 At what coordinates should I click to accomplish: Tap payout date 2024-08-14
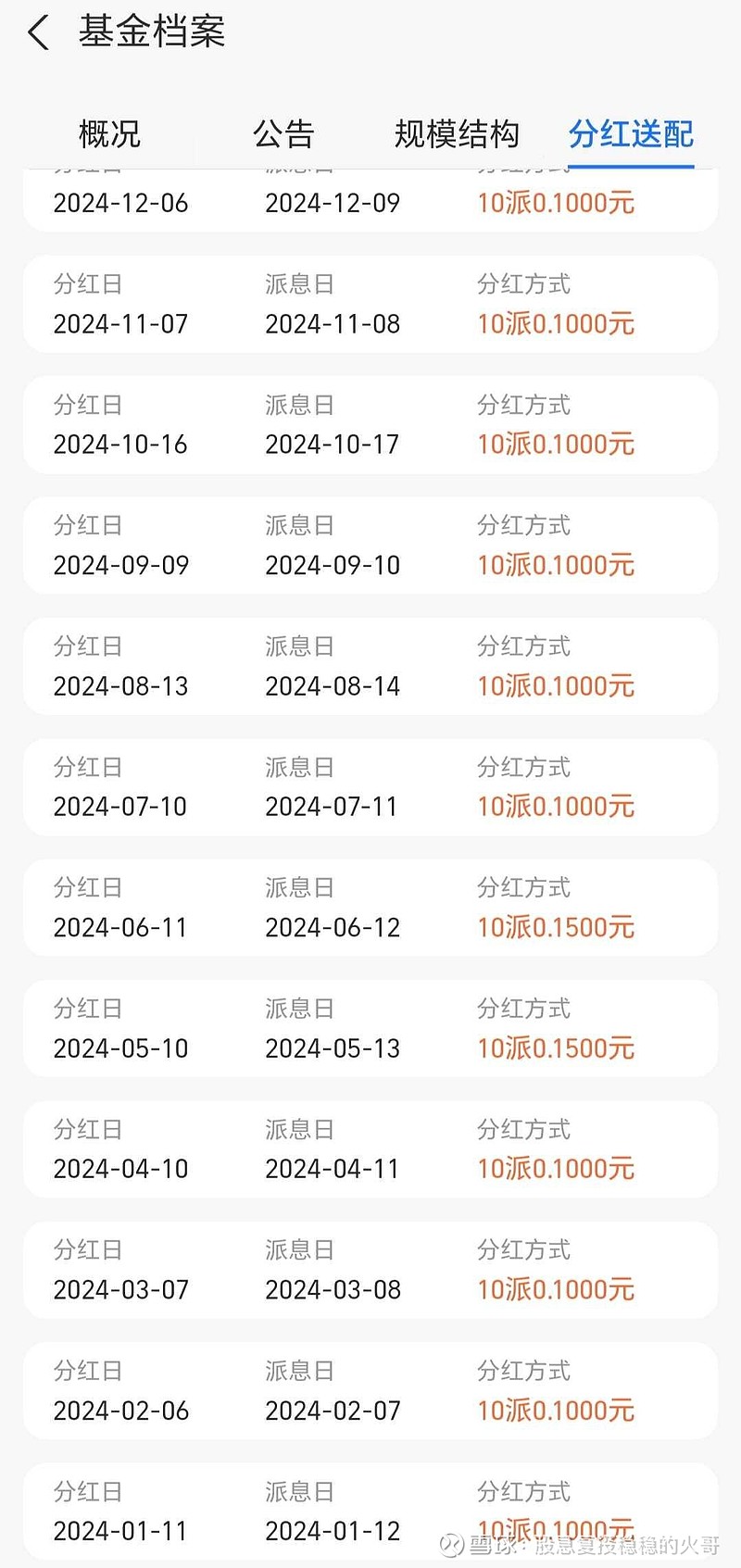tap(333, 685)
